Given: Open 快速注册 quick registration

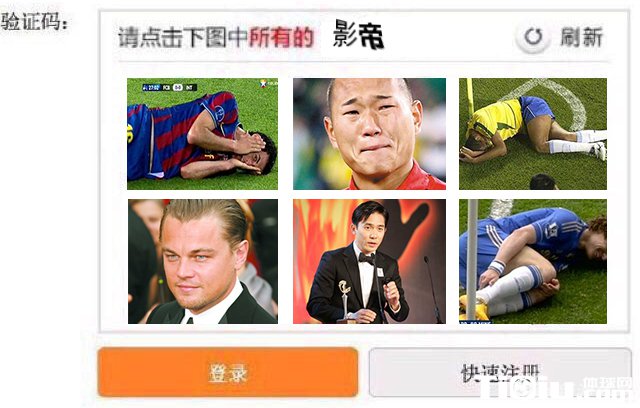Looking at the screenshot, I should pos(499,373).
